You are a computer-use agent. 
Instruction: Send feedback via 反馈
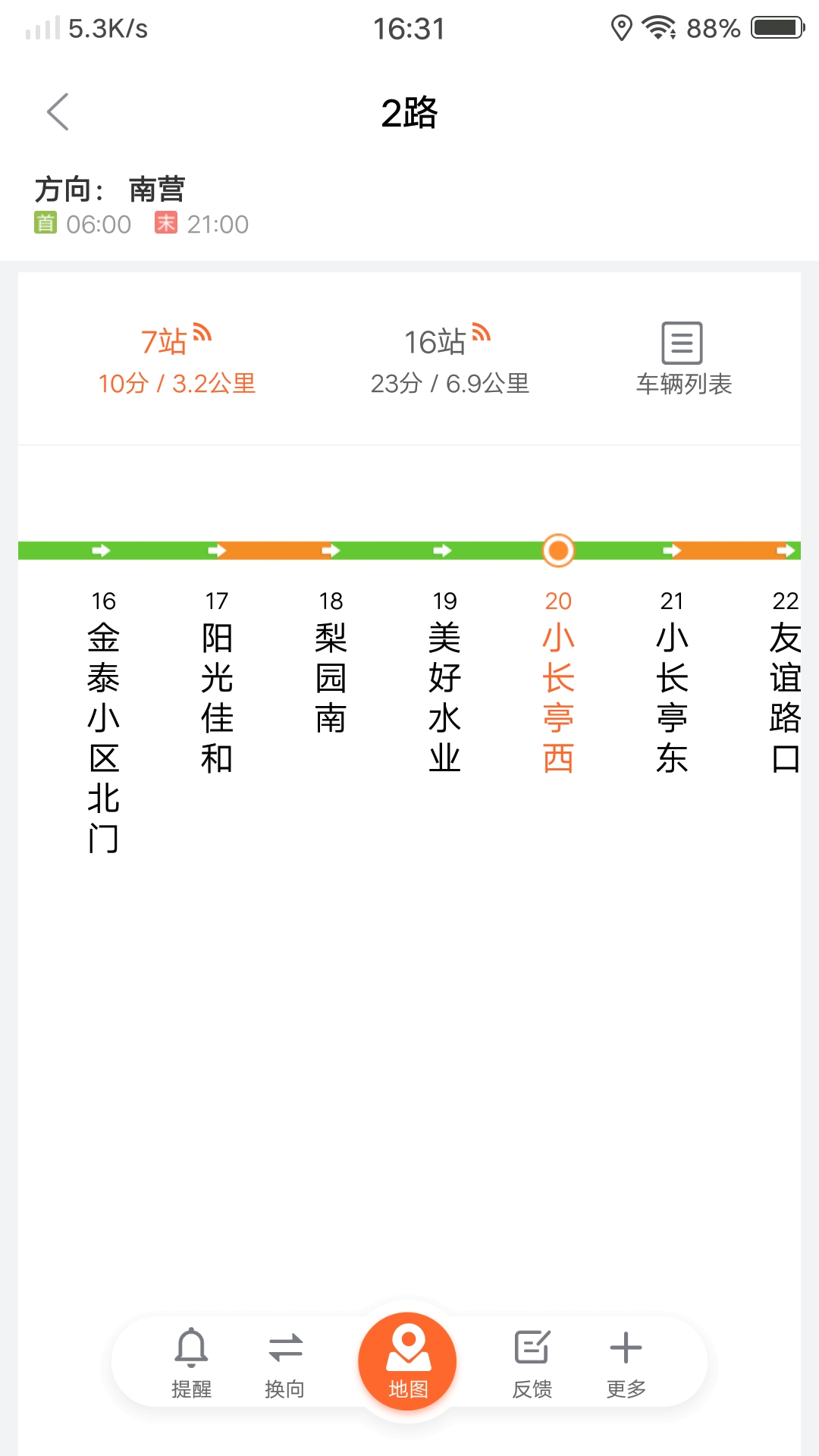click(532, 1362)
